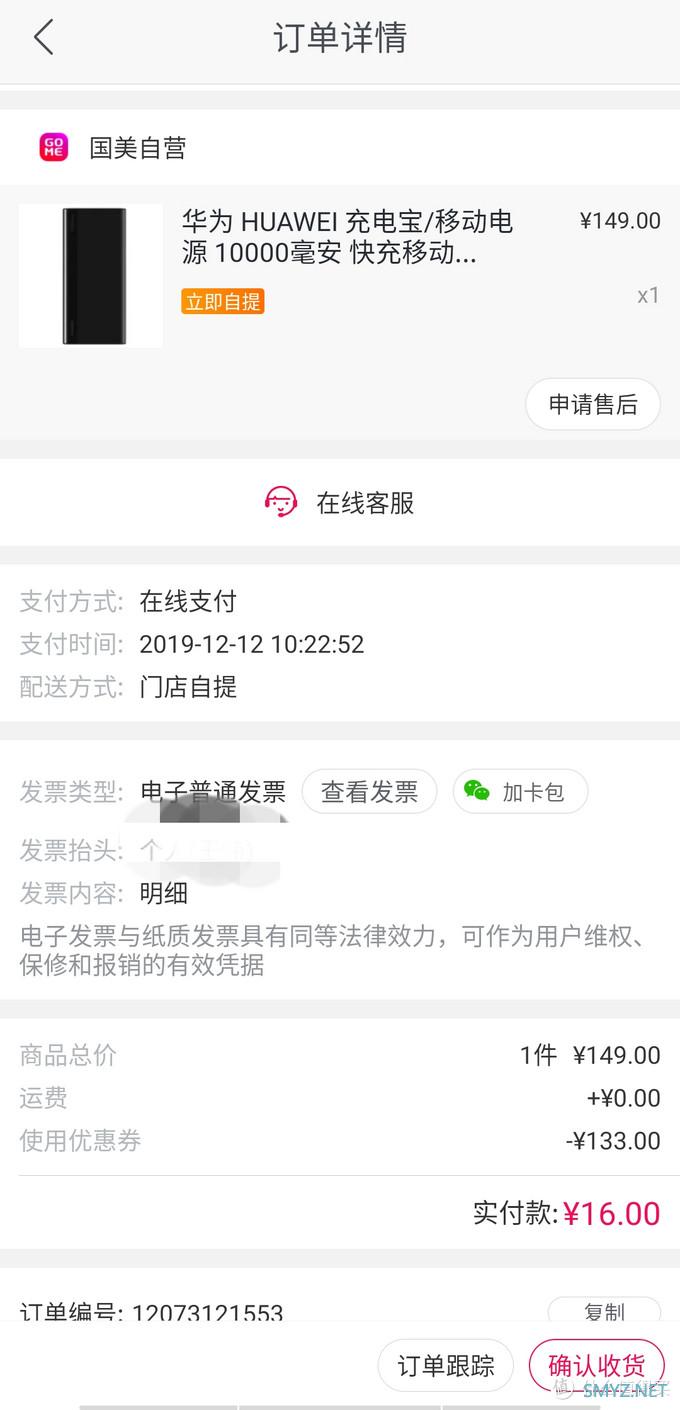Tap 查看发票 to view the invoice

369,792
